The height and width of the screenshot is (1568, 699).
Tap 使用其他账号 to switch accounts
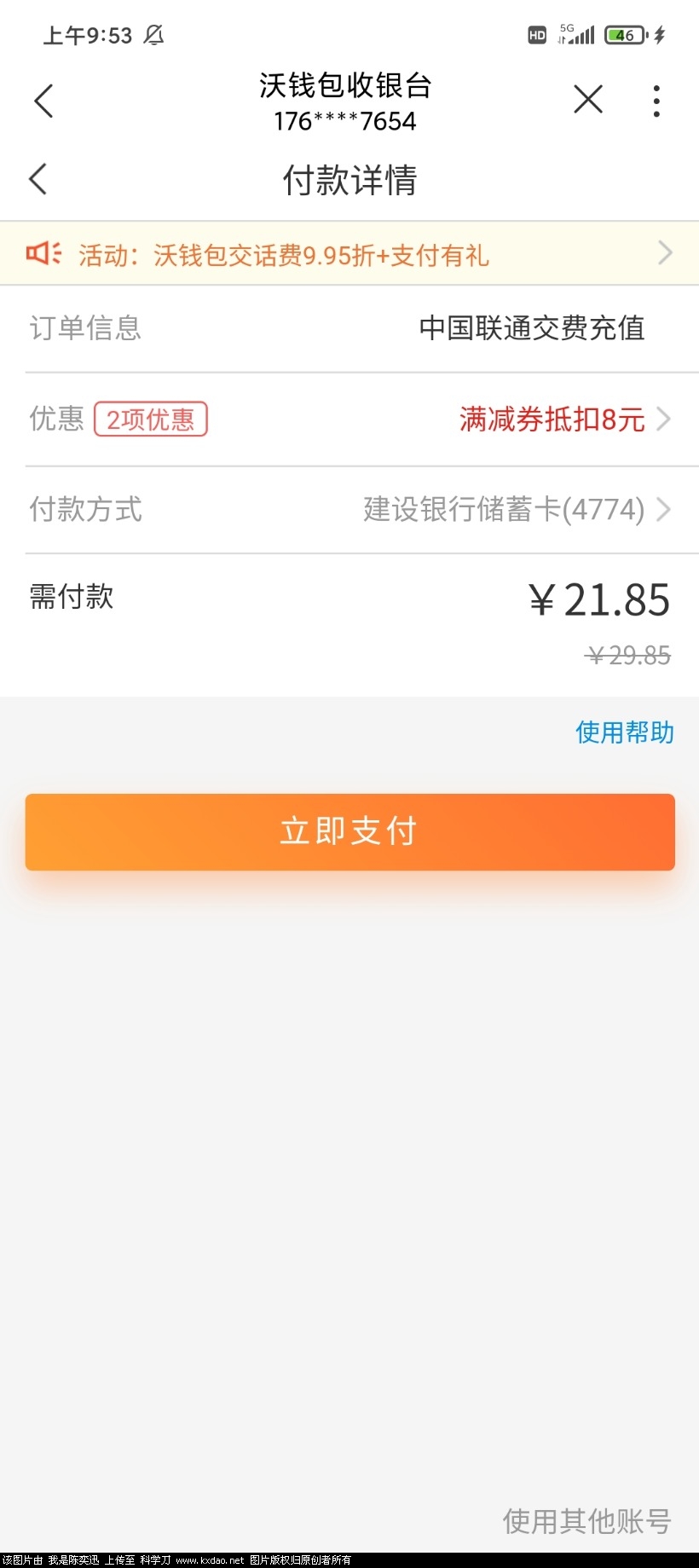click(585, 1522)
